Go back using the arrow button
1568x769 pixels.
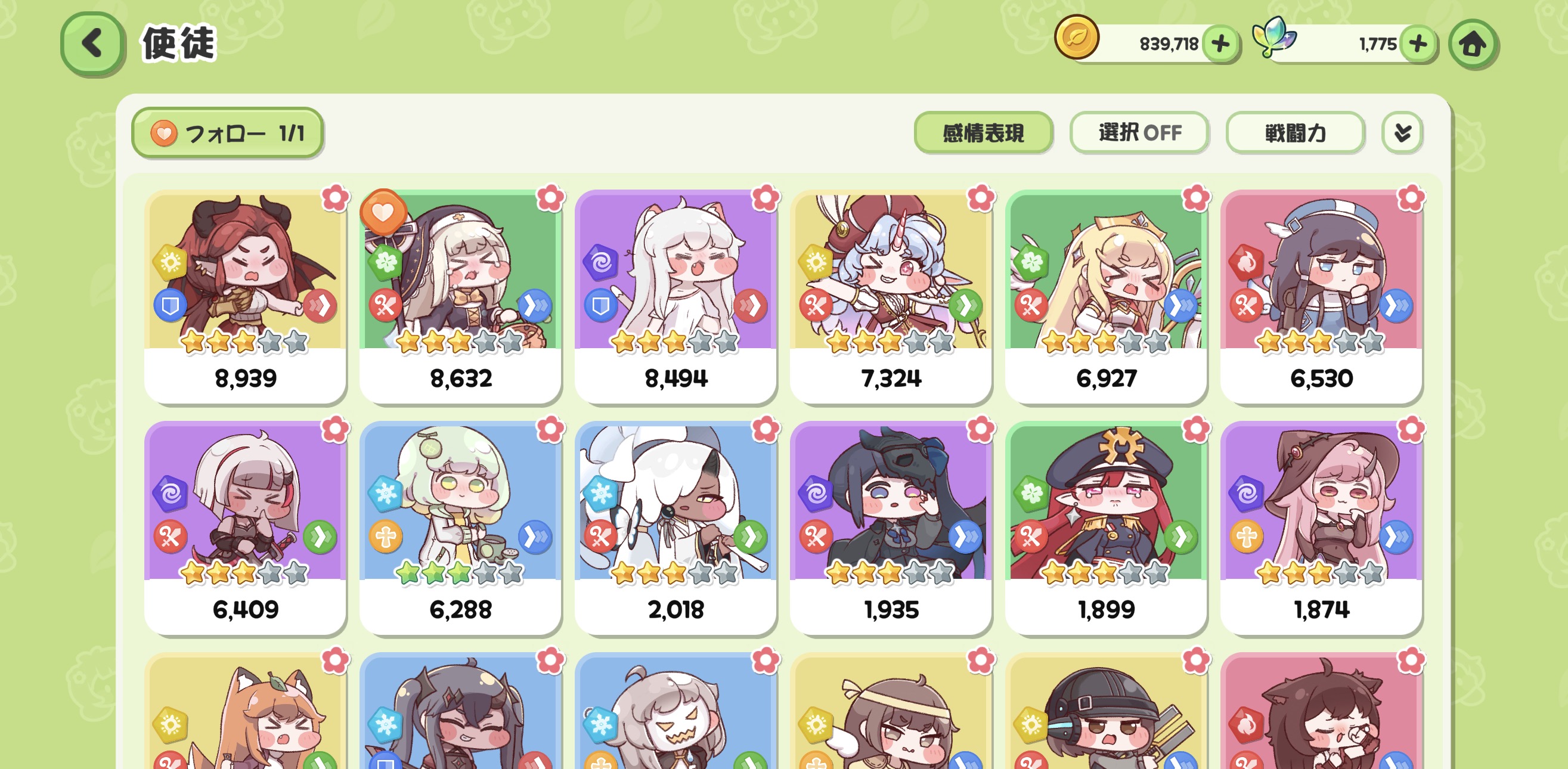click(92, 43)
